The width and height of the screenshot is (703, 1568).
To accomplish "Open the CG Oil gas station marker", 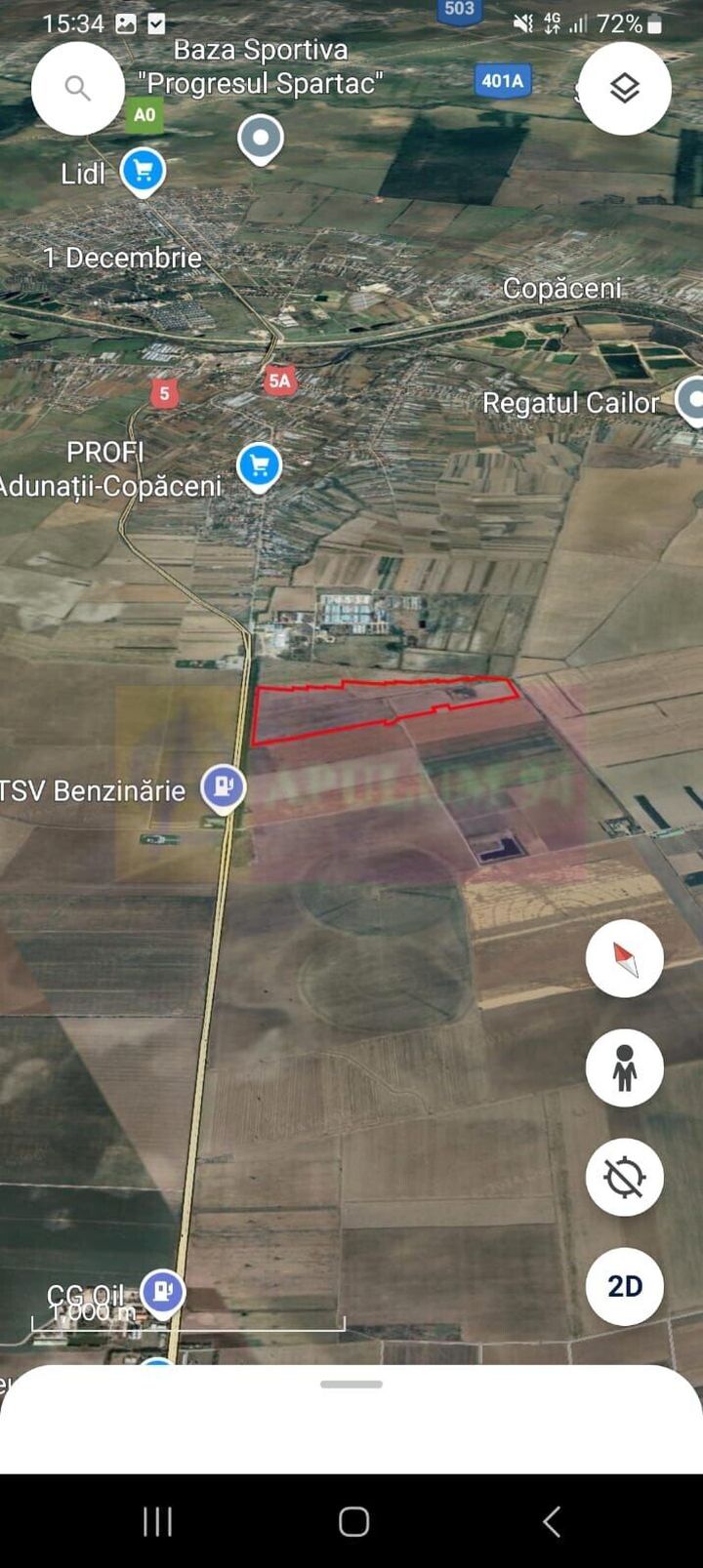I will (x=162, y=1291).
